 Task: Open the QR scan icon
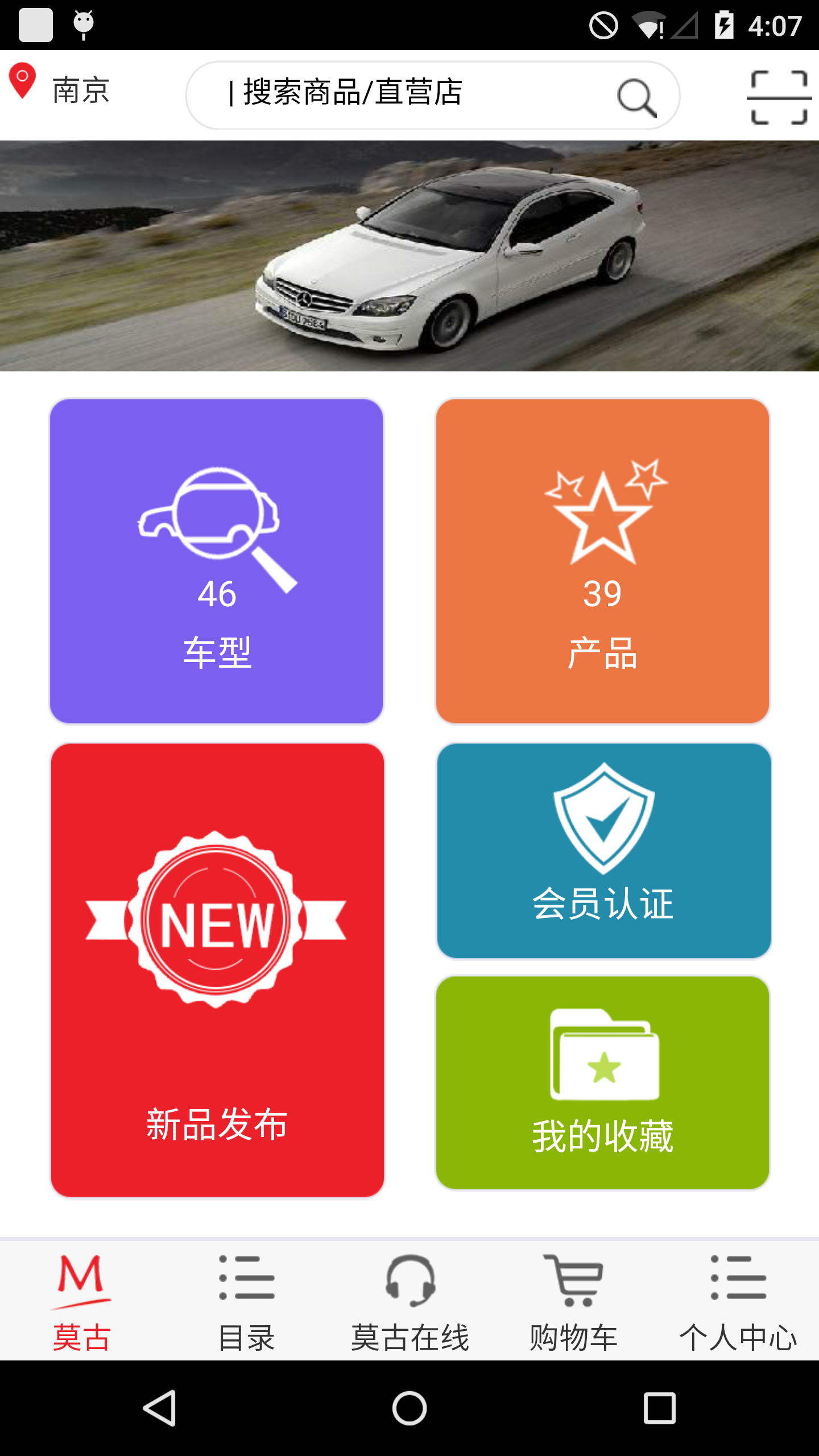point(779,97)
